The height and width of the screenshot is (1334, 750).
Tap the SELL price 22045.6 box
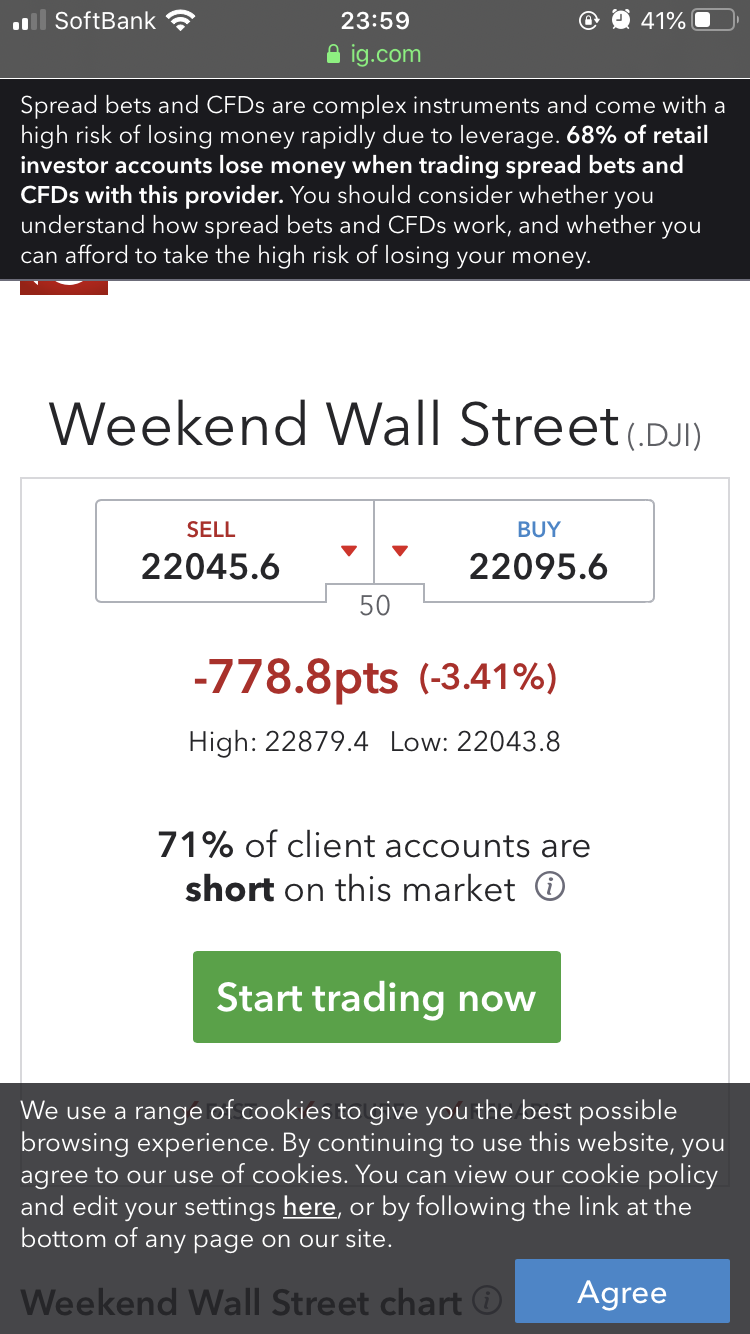(234, 551)
